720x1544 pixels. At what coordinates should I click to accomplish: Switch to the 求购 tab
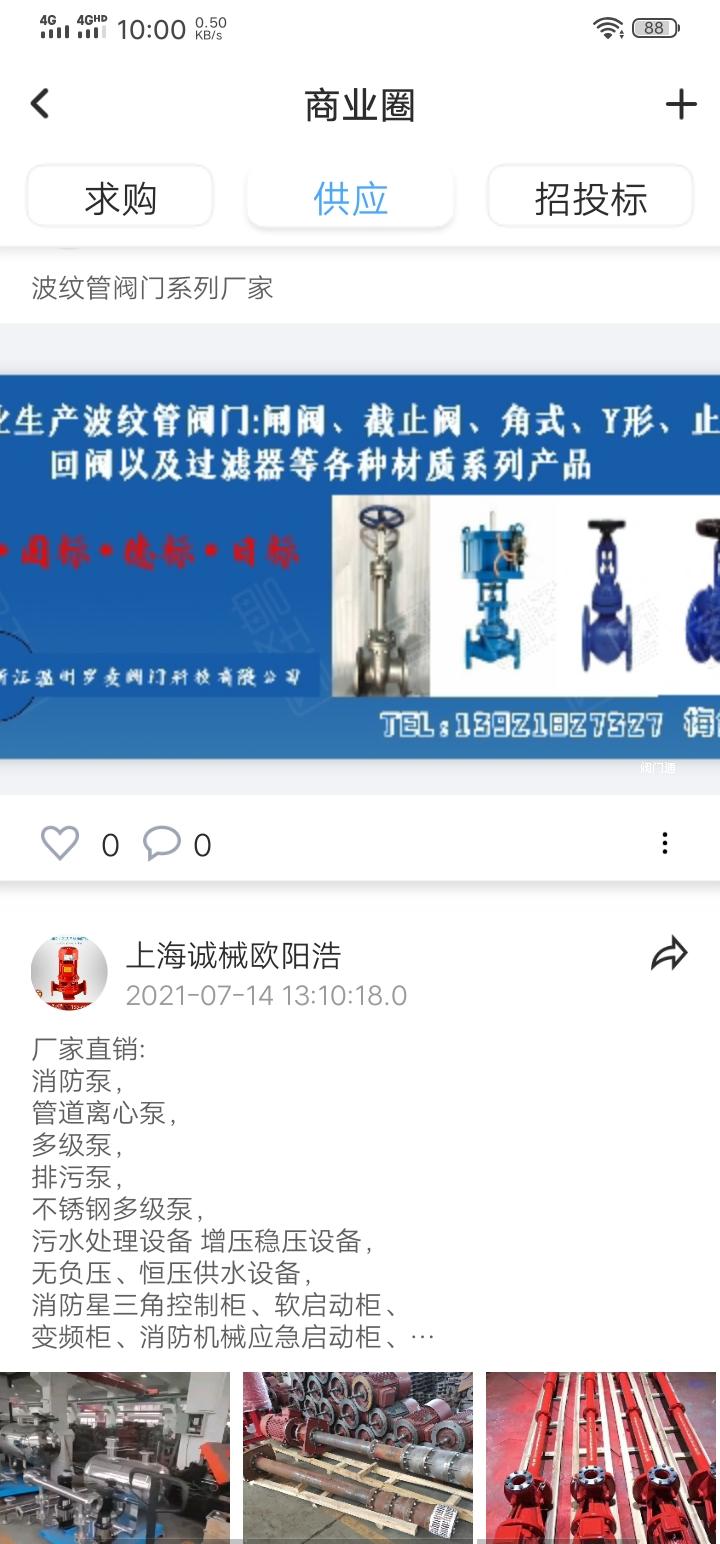pos(120,198)
